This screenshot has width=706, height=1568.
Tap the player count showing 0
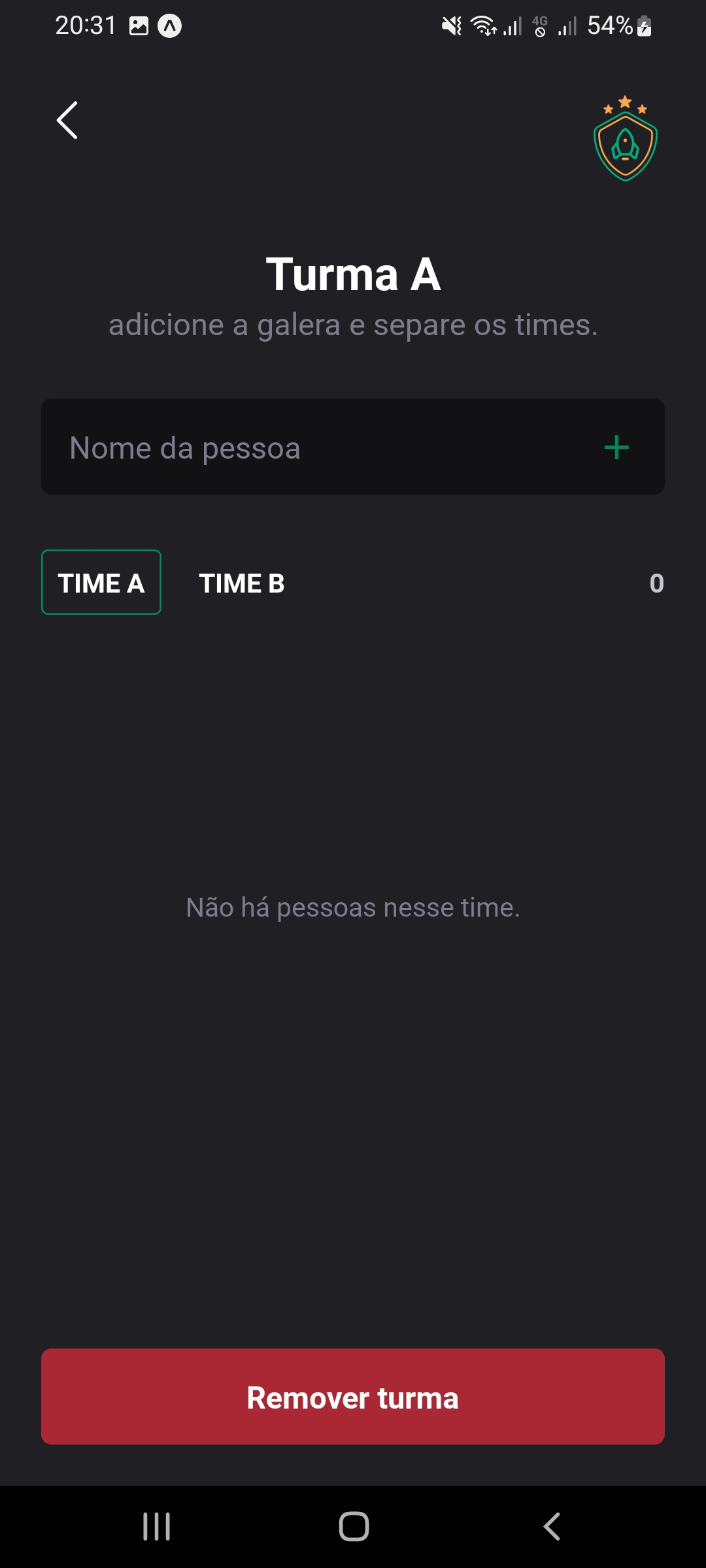[657, 583]
